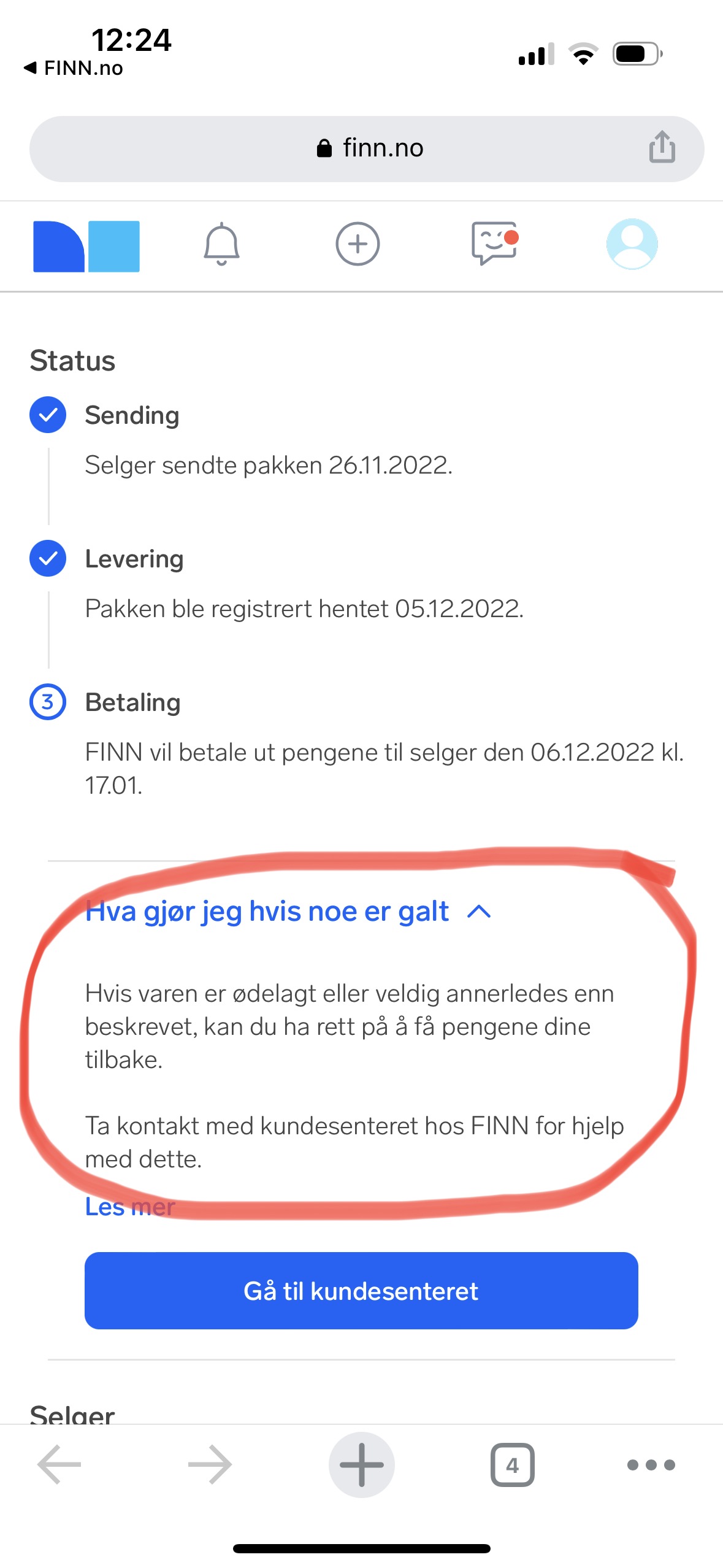Return to the FINN.no app
Image resolution: width=723 pixels, height=1568 pixels.
(x=74, y=68)
